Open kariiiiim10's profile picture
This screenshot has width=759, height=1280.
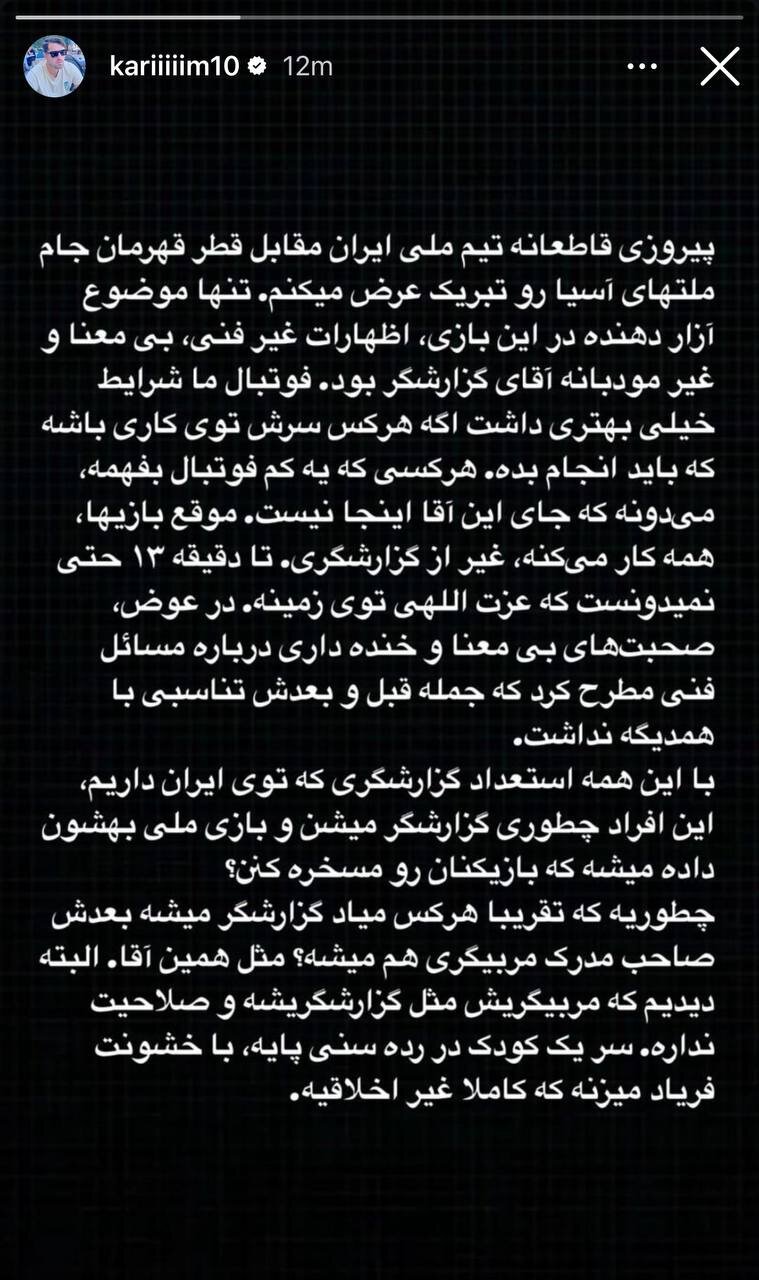click(53, 66)
